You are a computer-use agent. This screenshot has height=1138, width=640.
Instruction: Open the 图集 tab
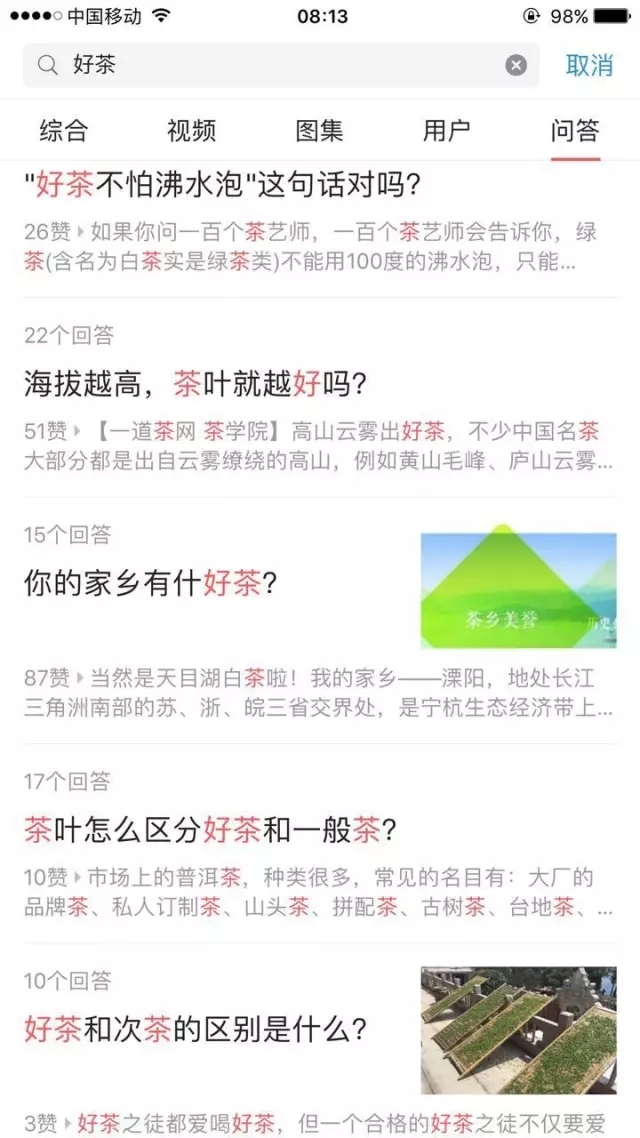coord(319,131)
